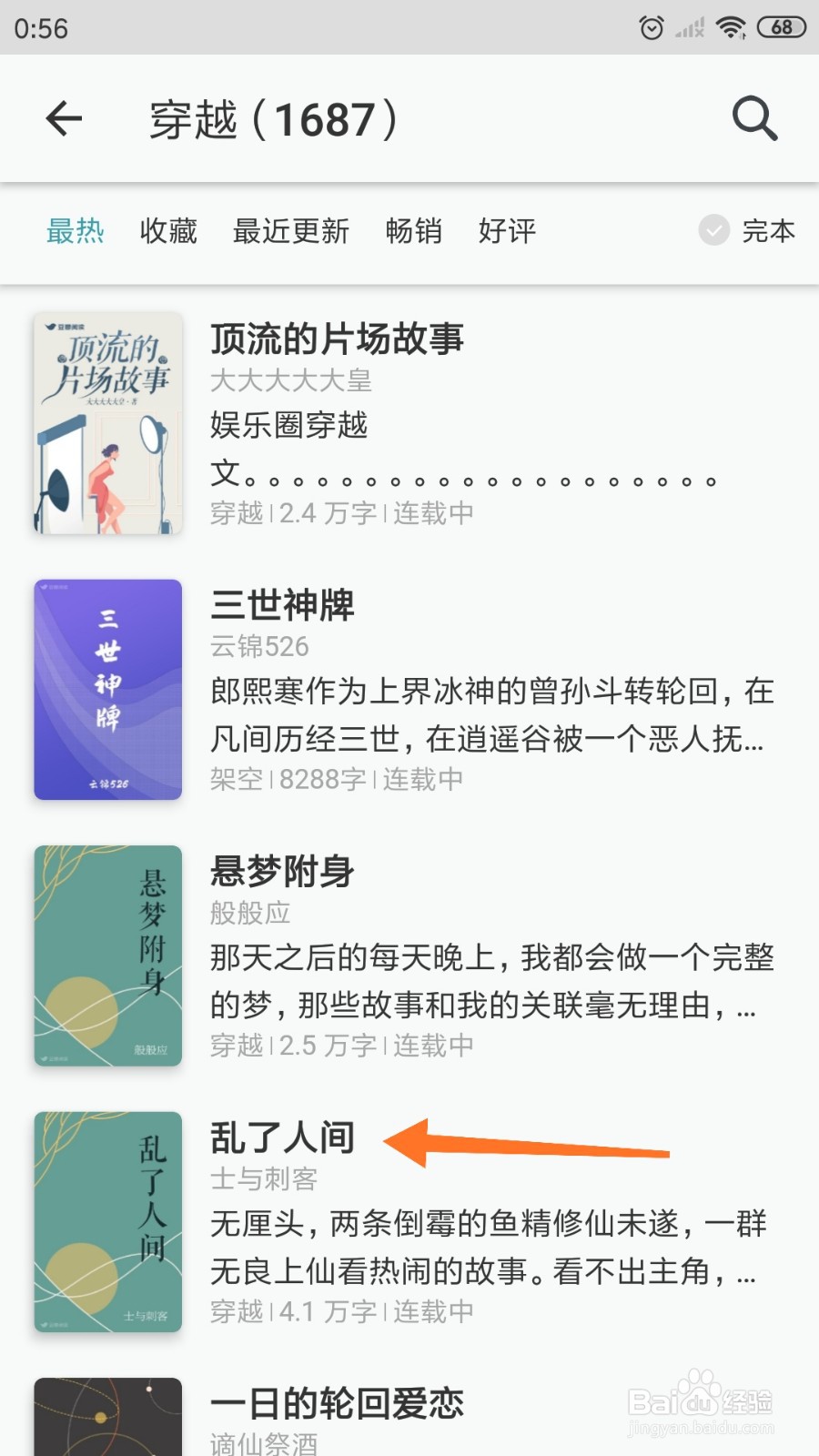The width and height of the screenshot is (819, 1456).
Task: Open search with the magnifier icon
Action: 754,118
